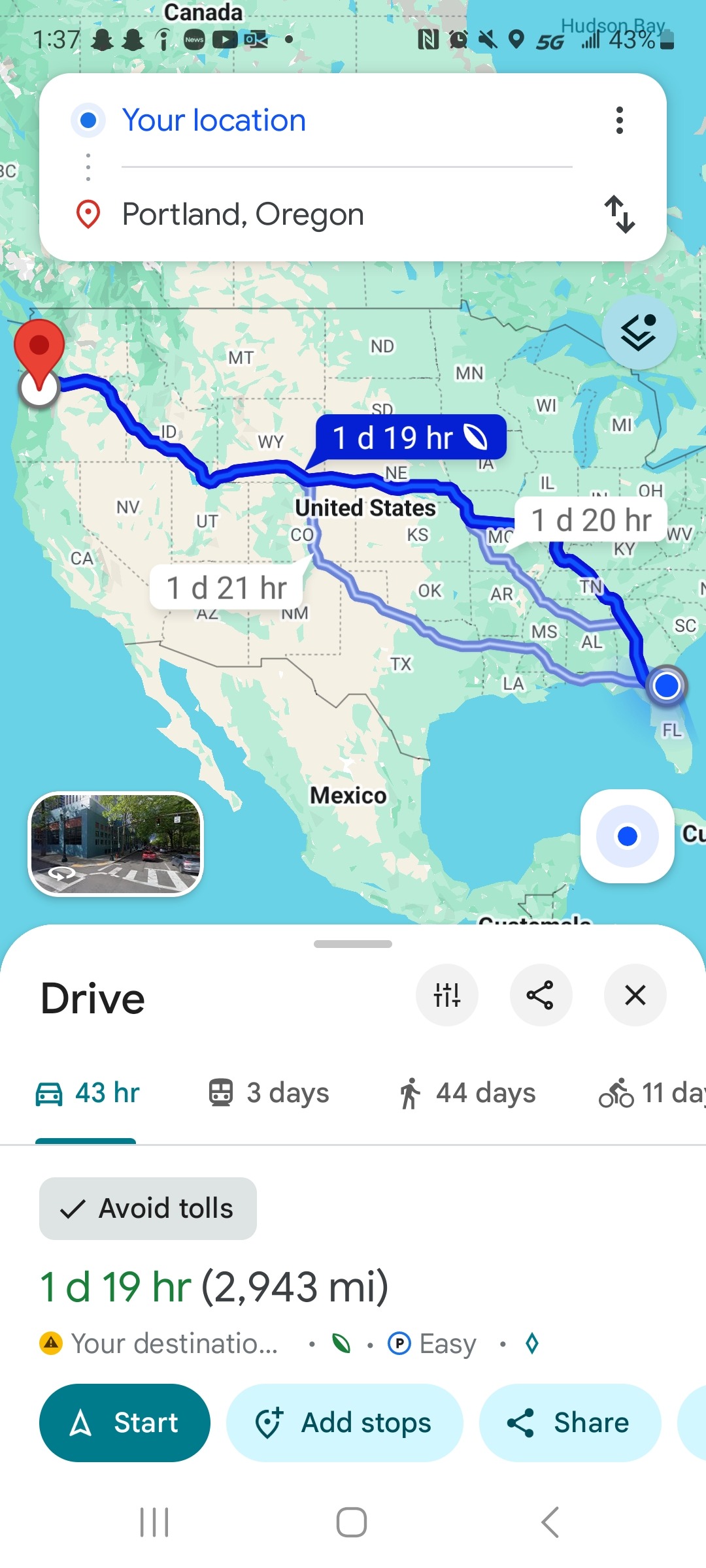
Task: Switch to the cycling tab
Action: tap(650, 1093)
